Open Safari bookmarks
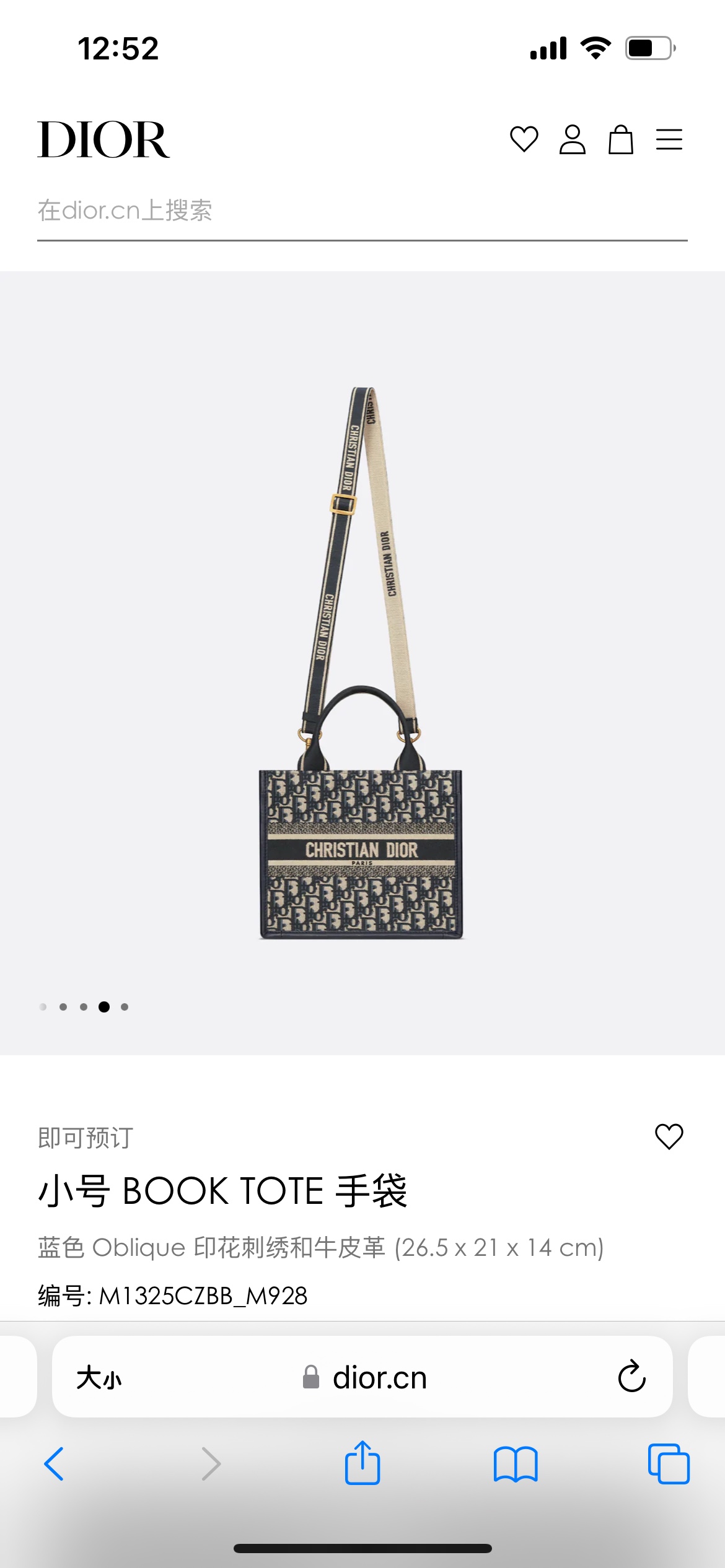The height and width of the screenshot is (1568, 725). click(516, 1464)
